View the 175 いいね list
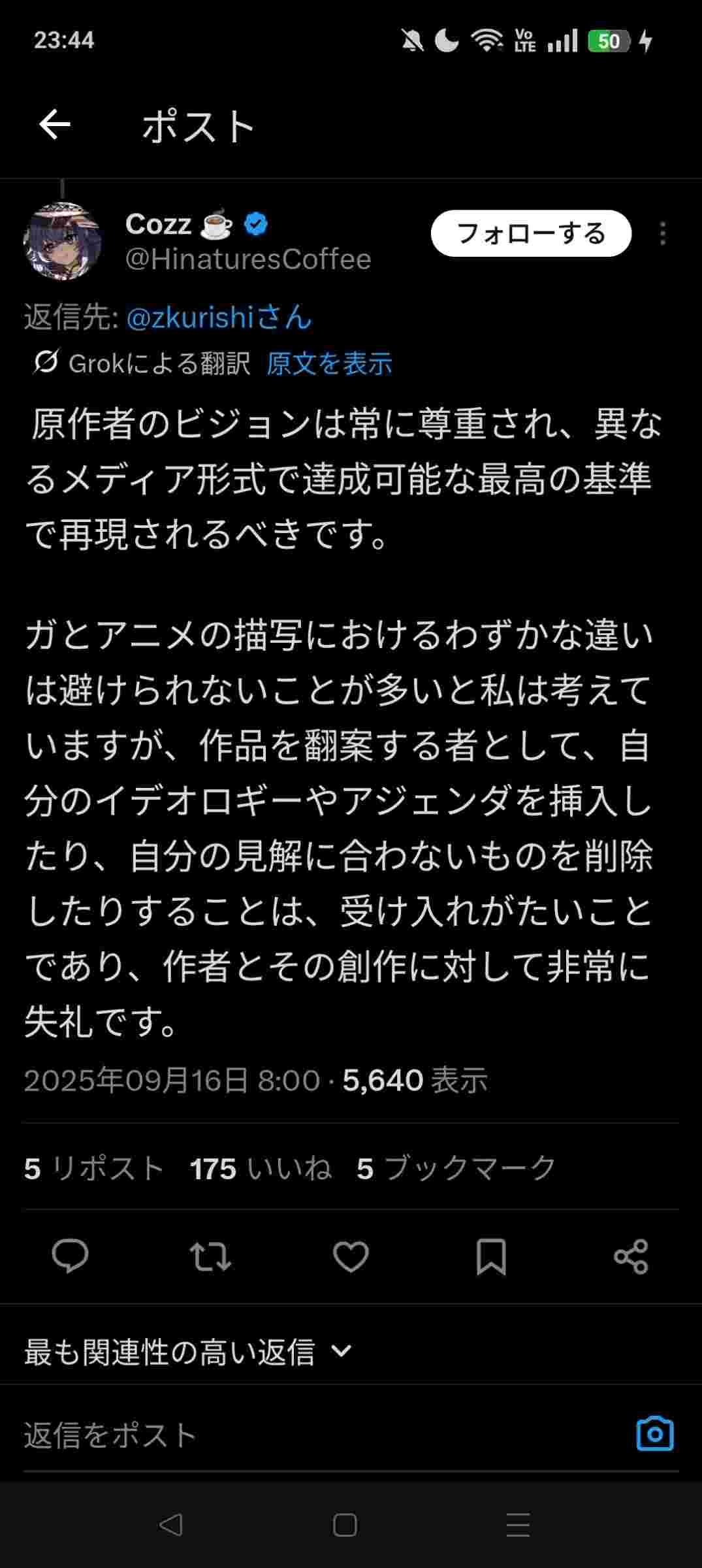Image resolution: width=702 pixels, height=1568 pixels. point(260,1169)
